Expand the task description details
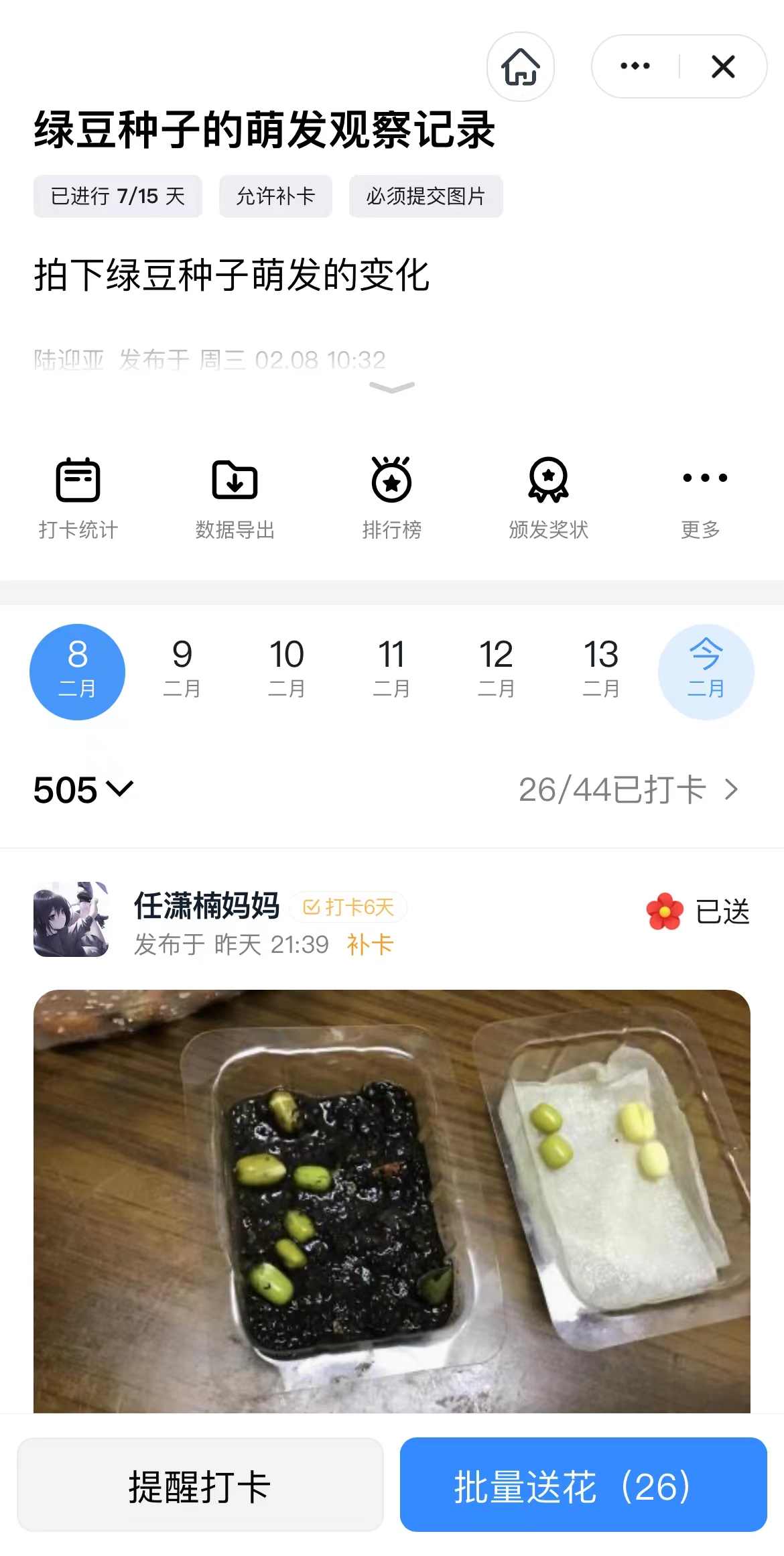This screenshot has width=784, height=1556. 392,387
